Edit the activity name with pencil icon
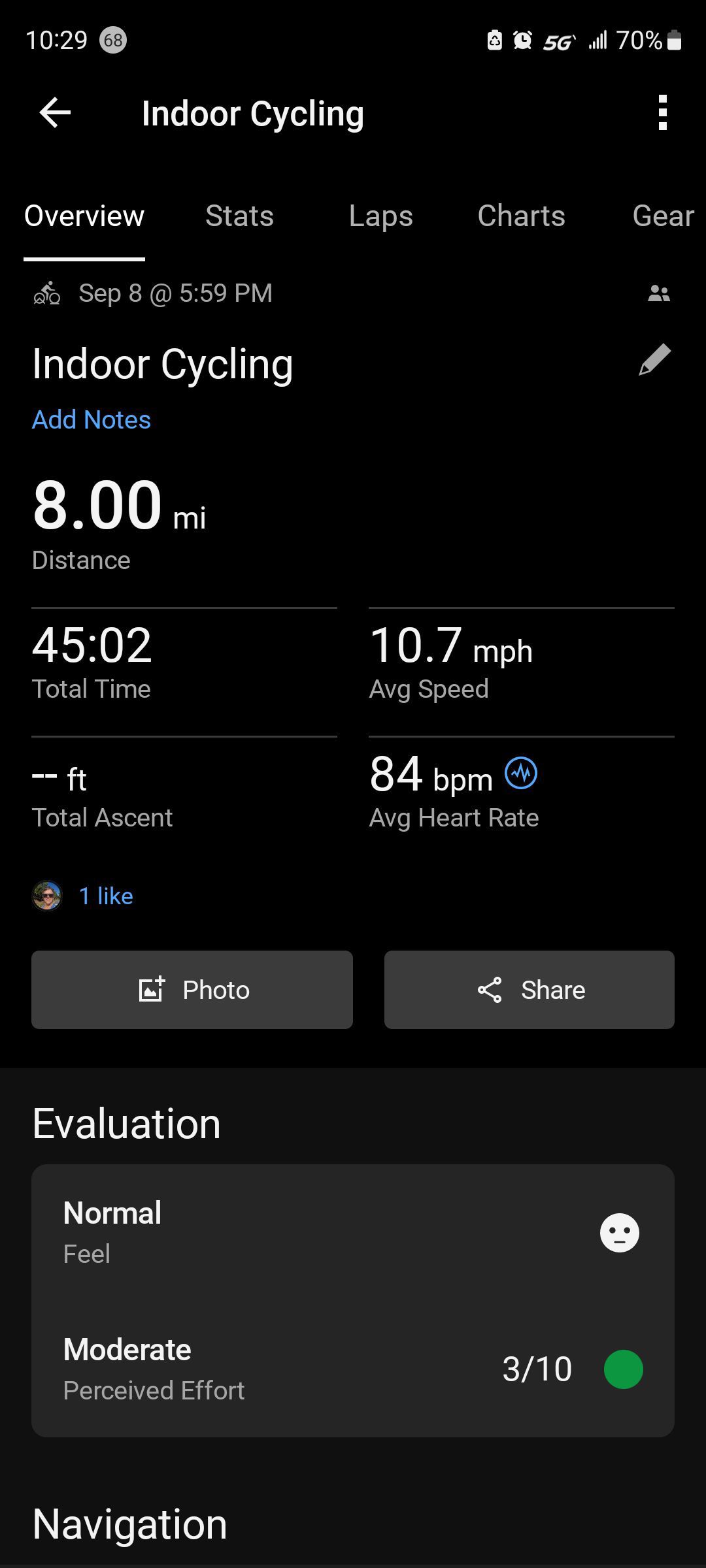The width and height of the screenshot is (706, 1568). pos(654,360)
